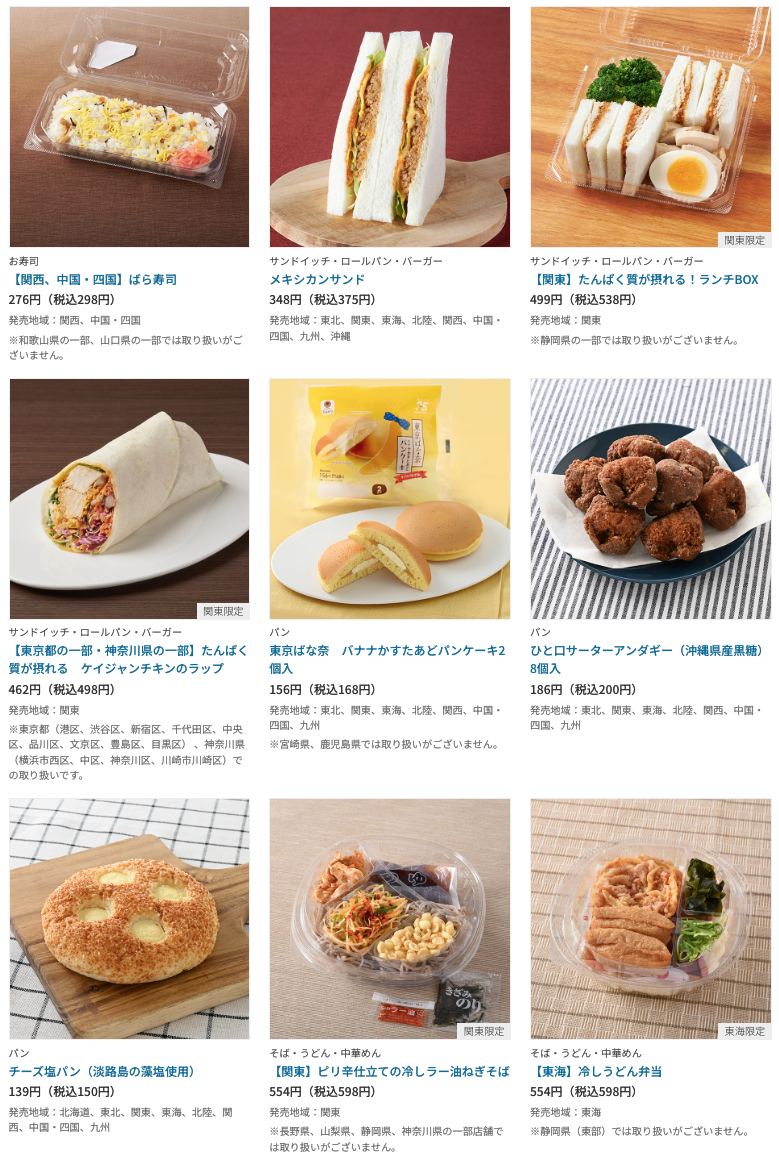Tap the ランチBOX product image
The height and width of the screenshot is (1159, 779).
[650, 127]
